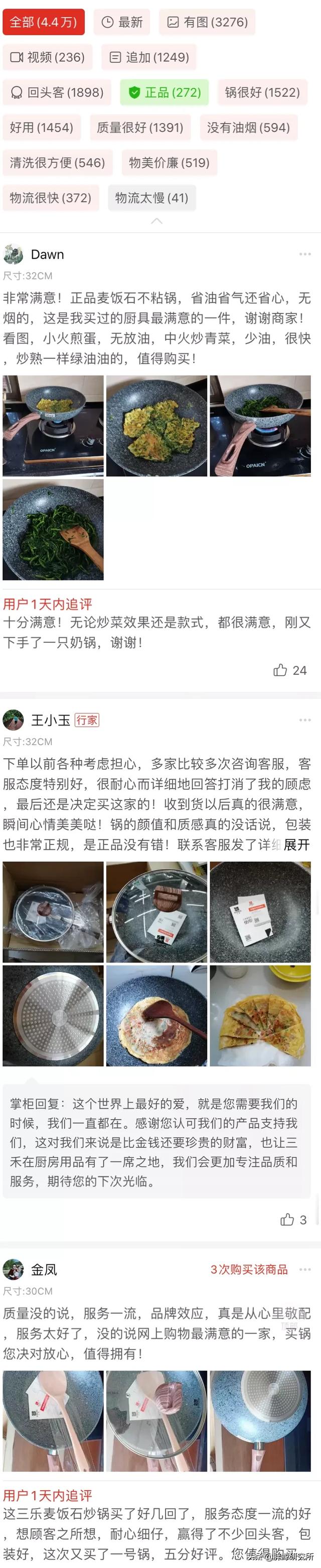This screenshot has width=321, height=1568.
Task: Filter reviews by 最新
Action: (x=121, y=23)
